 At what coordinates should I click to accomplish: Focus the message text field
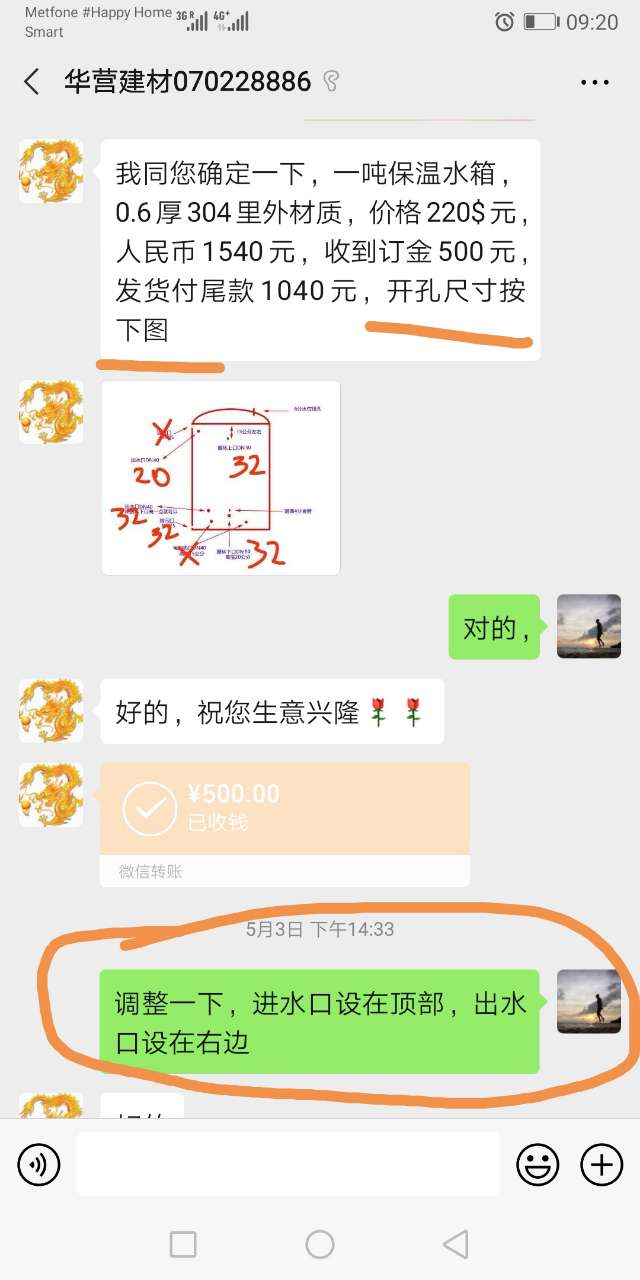(287, 1164)
